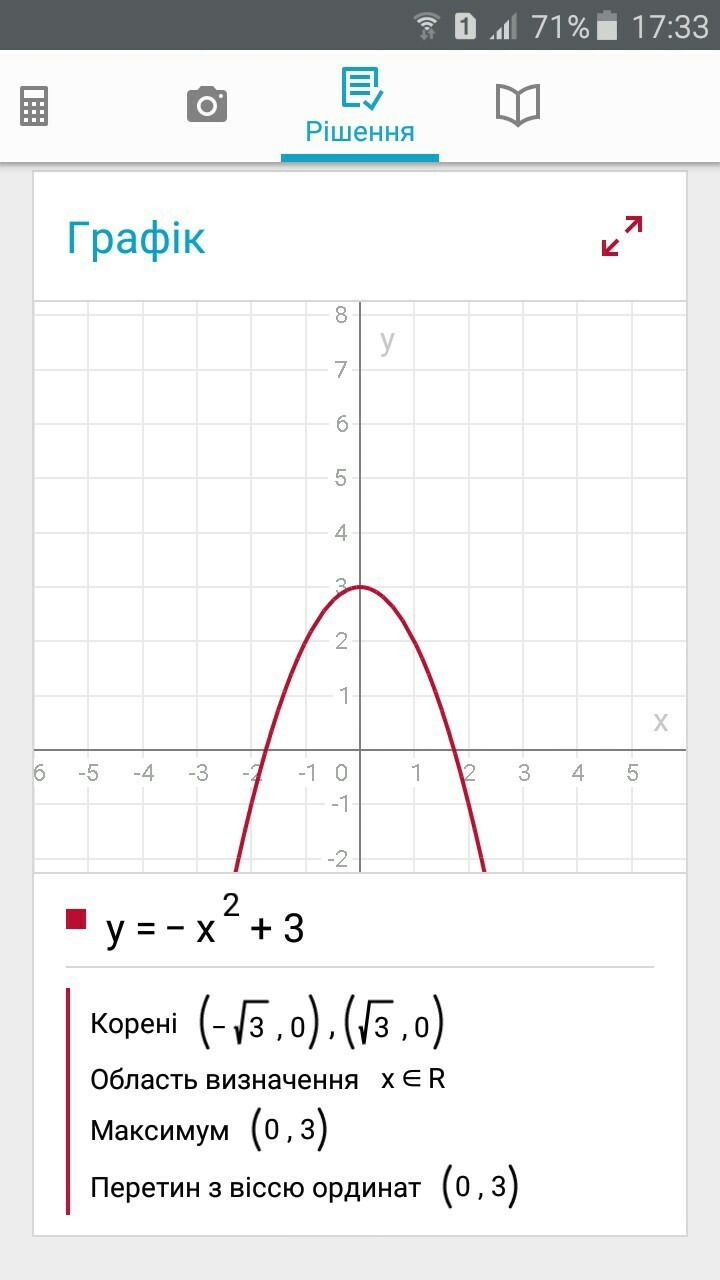Select the Рішення tab
The height and width of the screenshot is (1280, 720).
360,107
